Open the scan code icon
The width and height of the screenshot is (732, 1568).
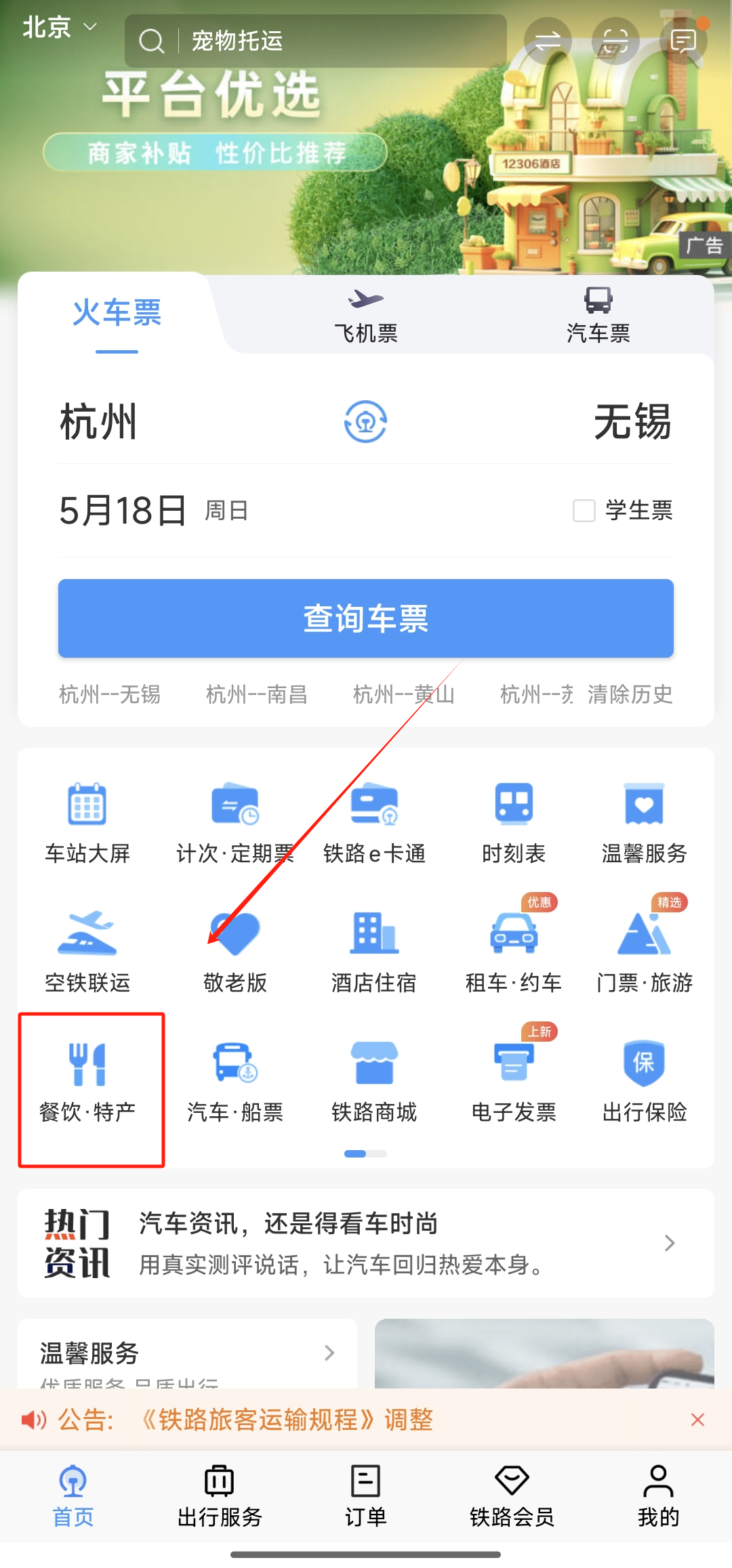pos(615,41)
